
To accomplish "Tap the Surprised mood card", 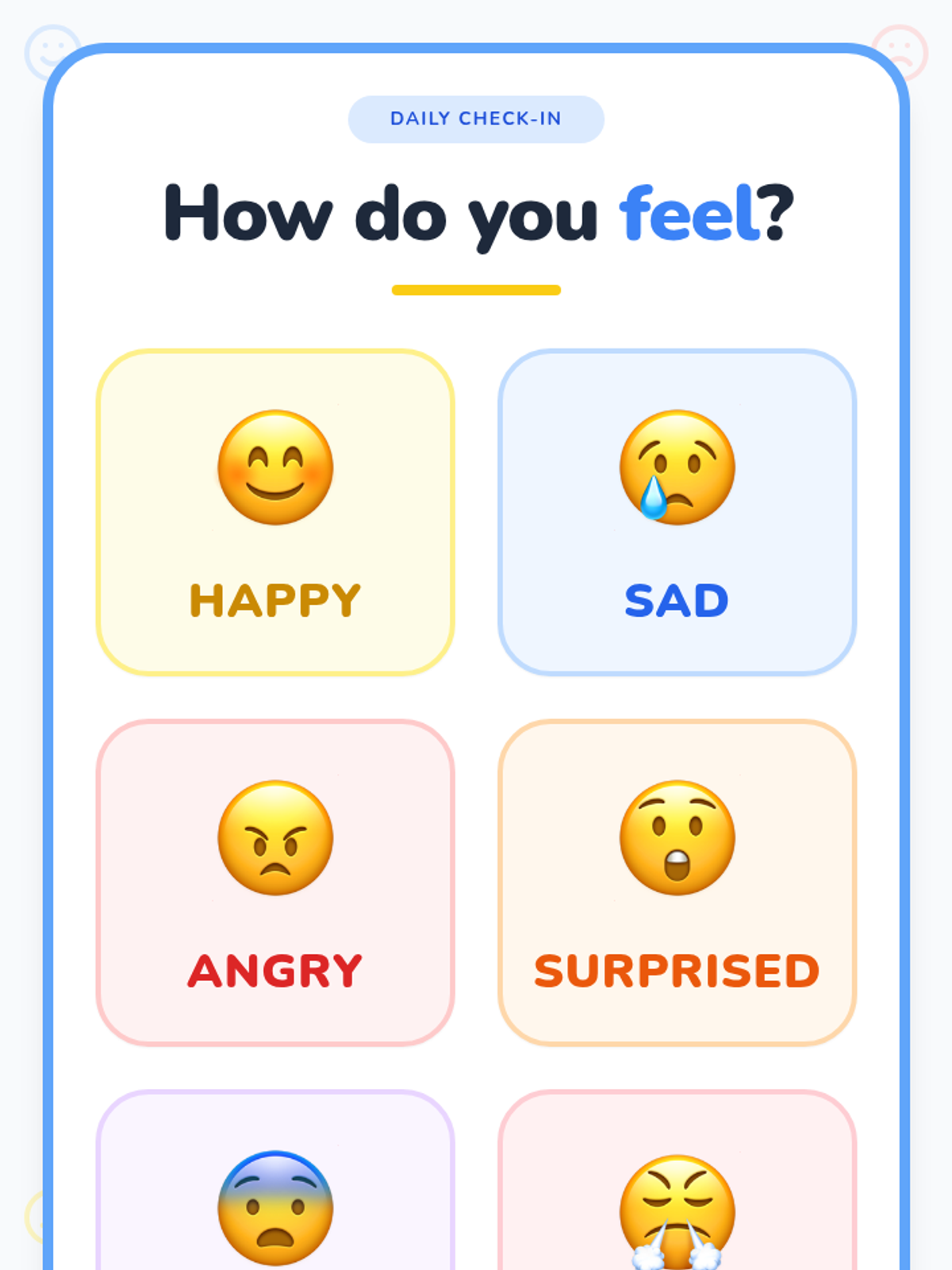I will 678,883.
